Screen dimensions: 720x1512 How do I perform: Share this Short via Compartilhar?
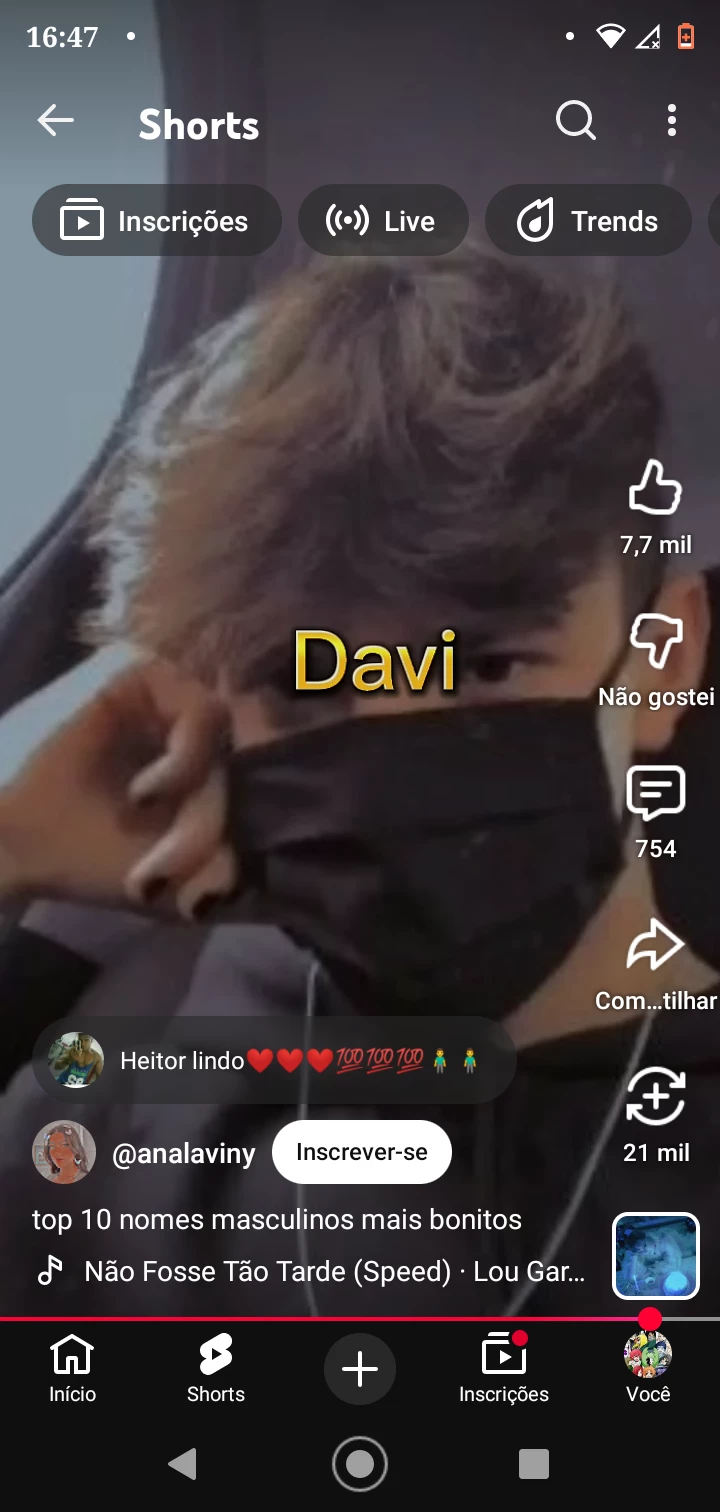click(655, 948)
